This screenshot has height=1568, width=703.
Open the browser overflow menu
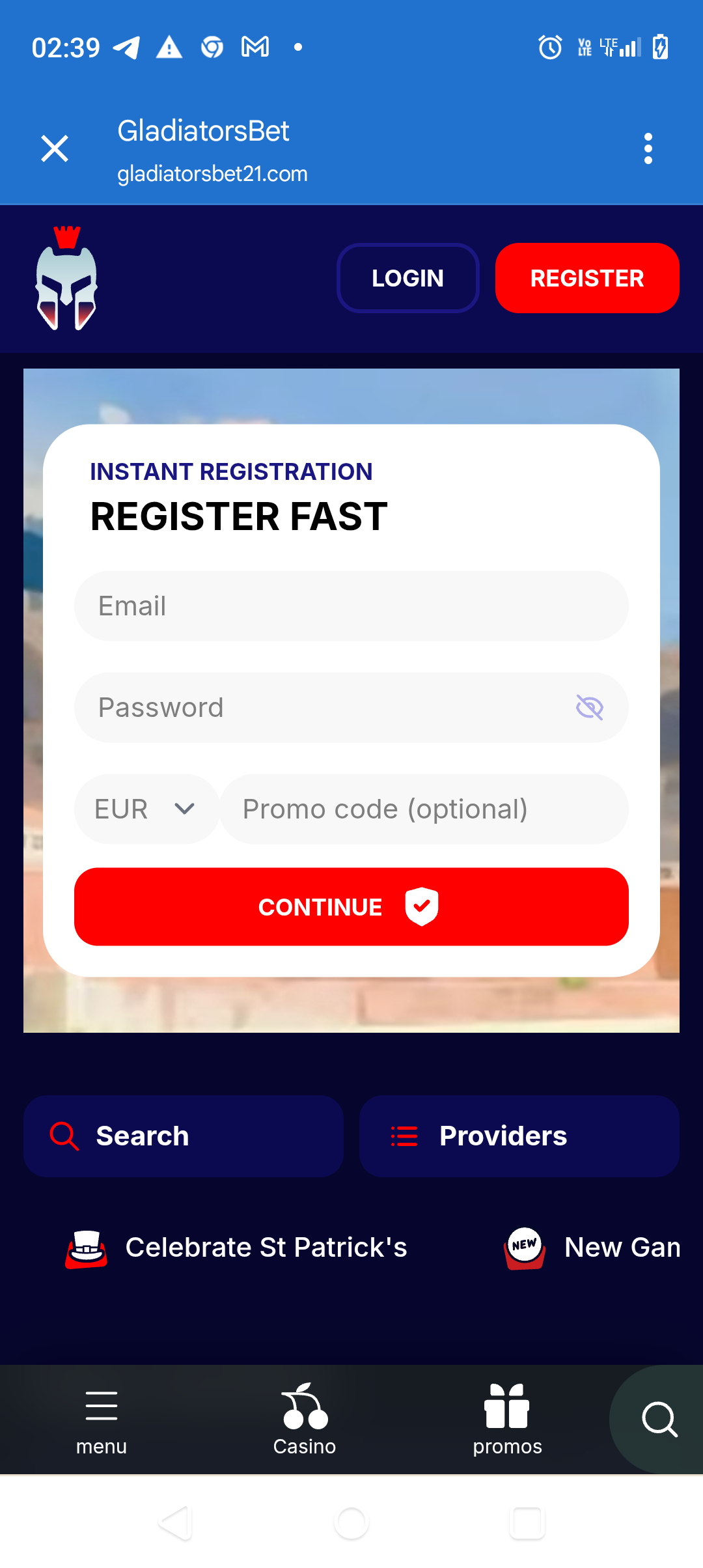tap(648, 148)
